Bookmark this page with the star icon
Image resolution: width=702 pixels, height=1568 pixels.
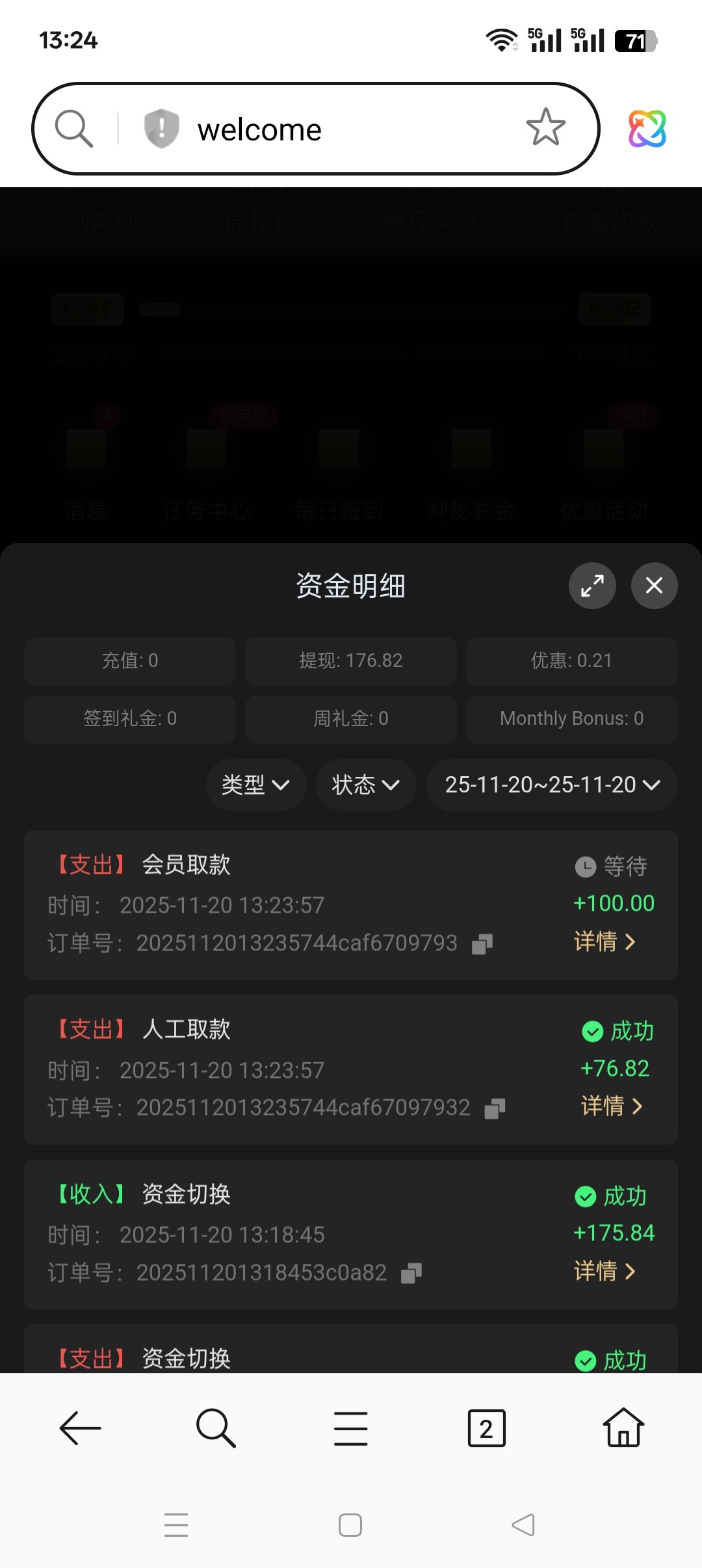[x=545, y=127]
